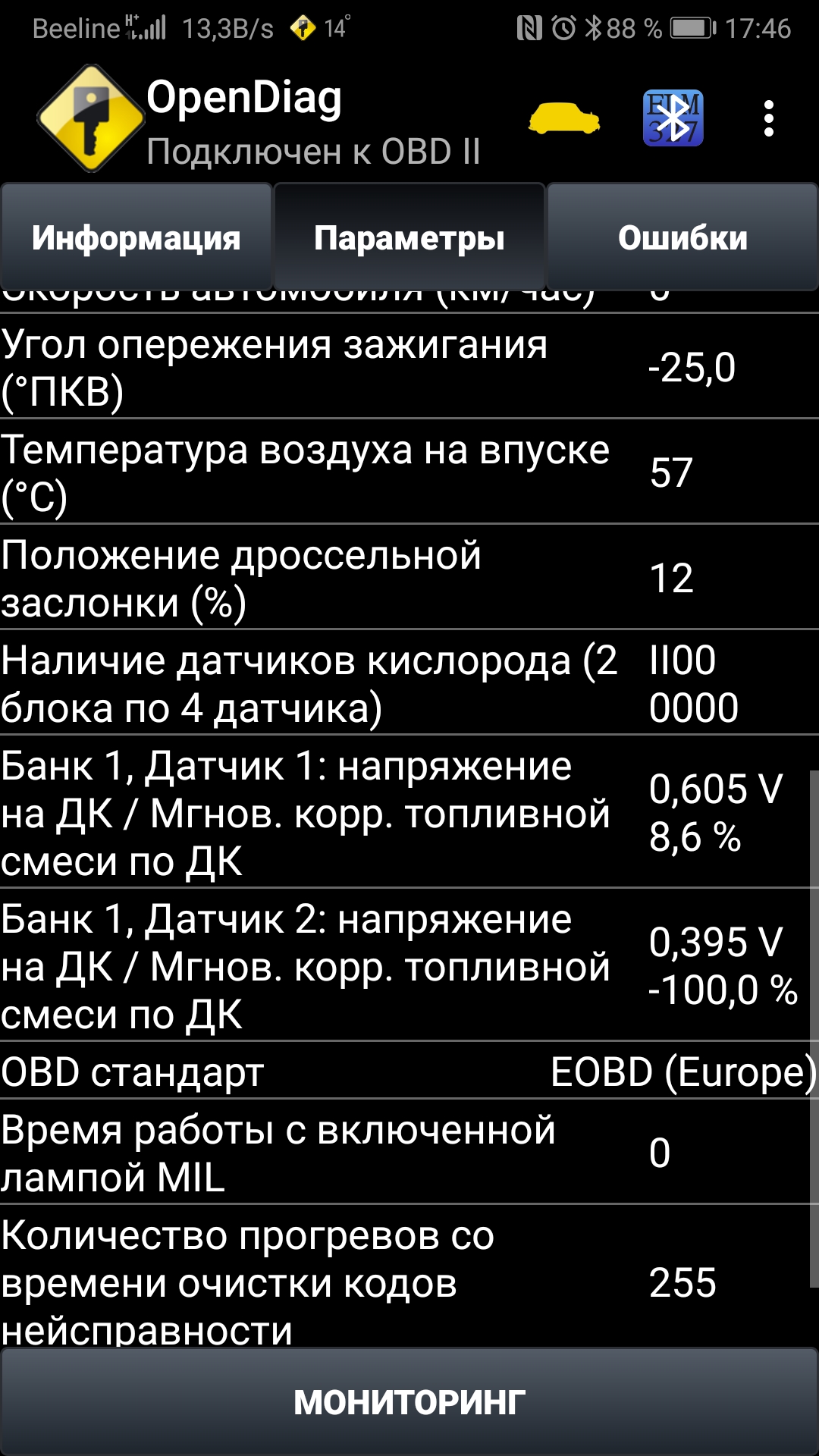This screenshot has height=1456, width=819.
Task: Start МОНИТОРИНГ
Action: [409, 1401]
